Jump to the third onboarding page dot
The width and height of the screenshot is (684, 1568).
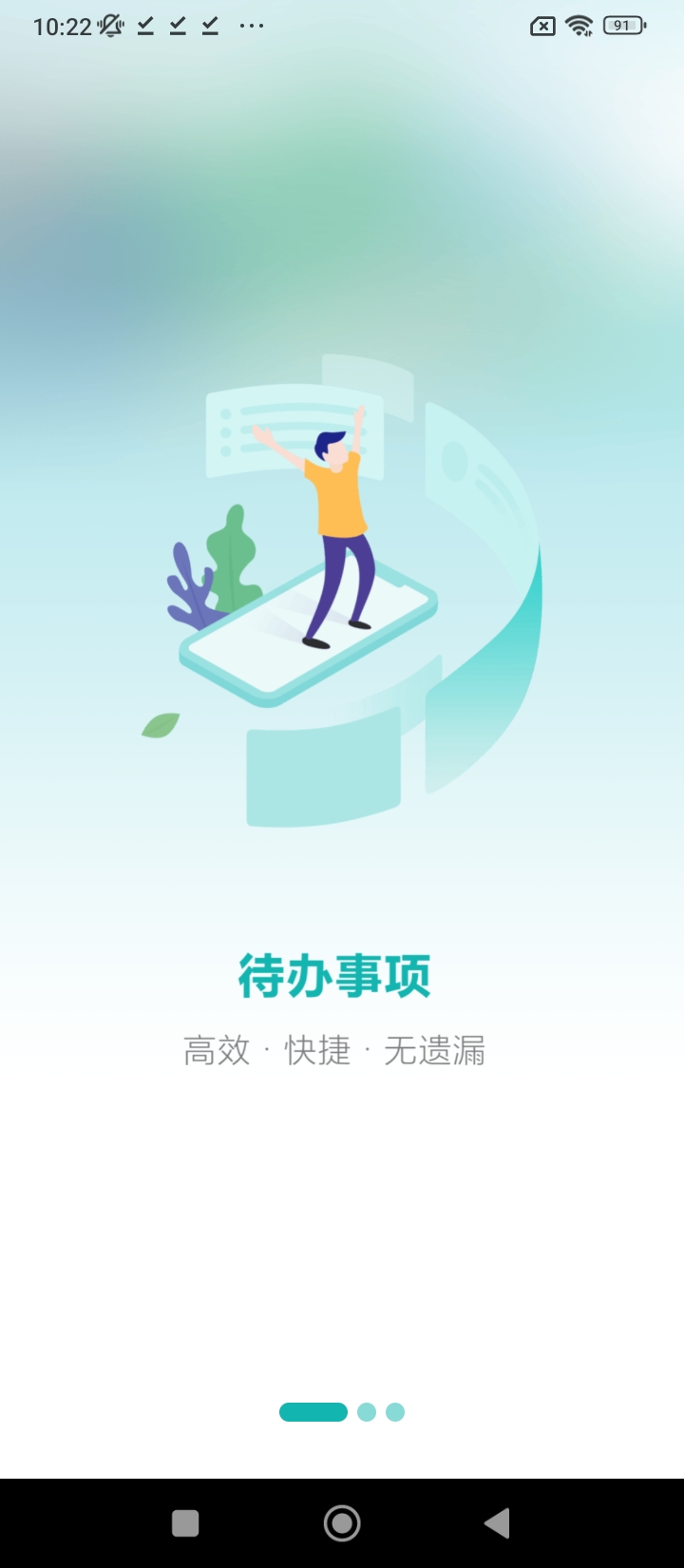click(x=395, y=1412)
